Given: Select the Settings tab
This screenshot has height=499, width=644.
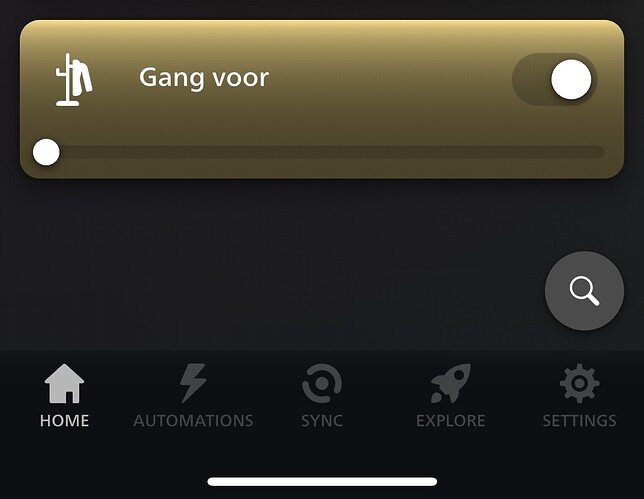Looking at the screenshot, I should (579, 397).
